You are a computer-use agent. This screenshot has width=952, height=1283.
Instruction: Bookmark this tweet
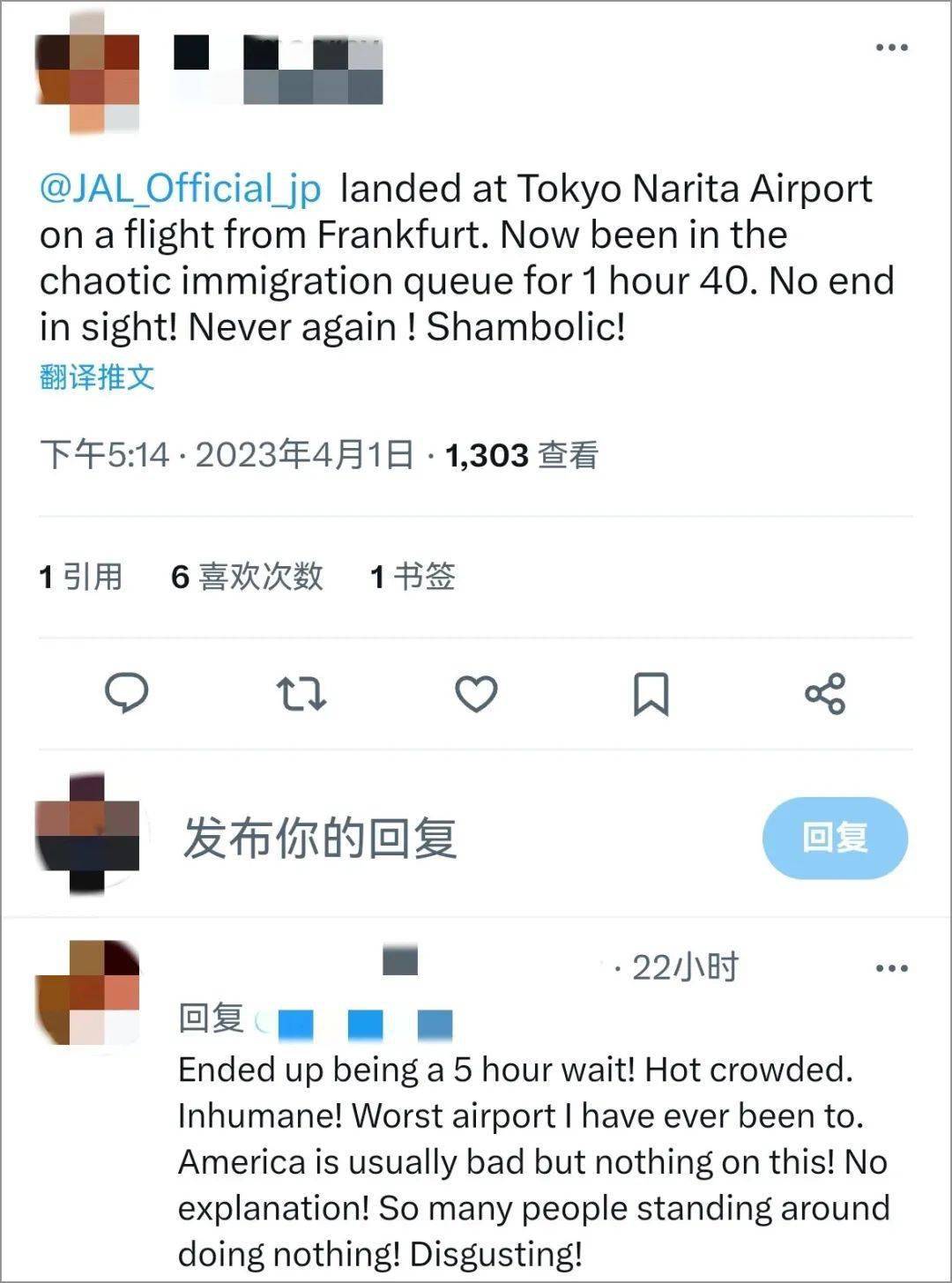[x=651, y=693]
